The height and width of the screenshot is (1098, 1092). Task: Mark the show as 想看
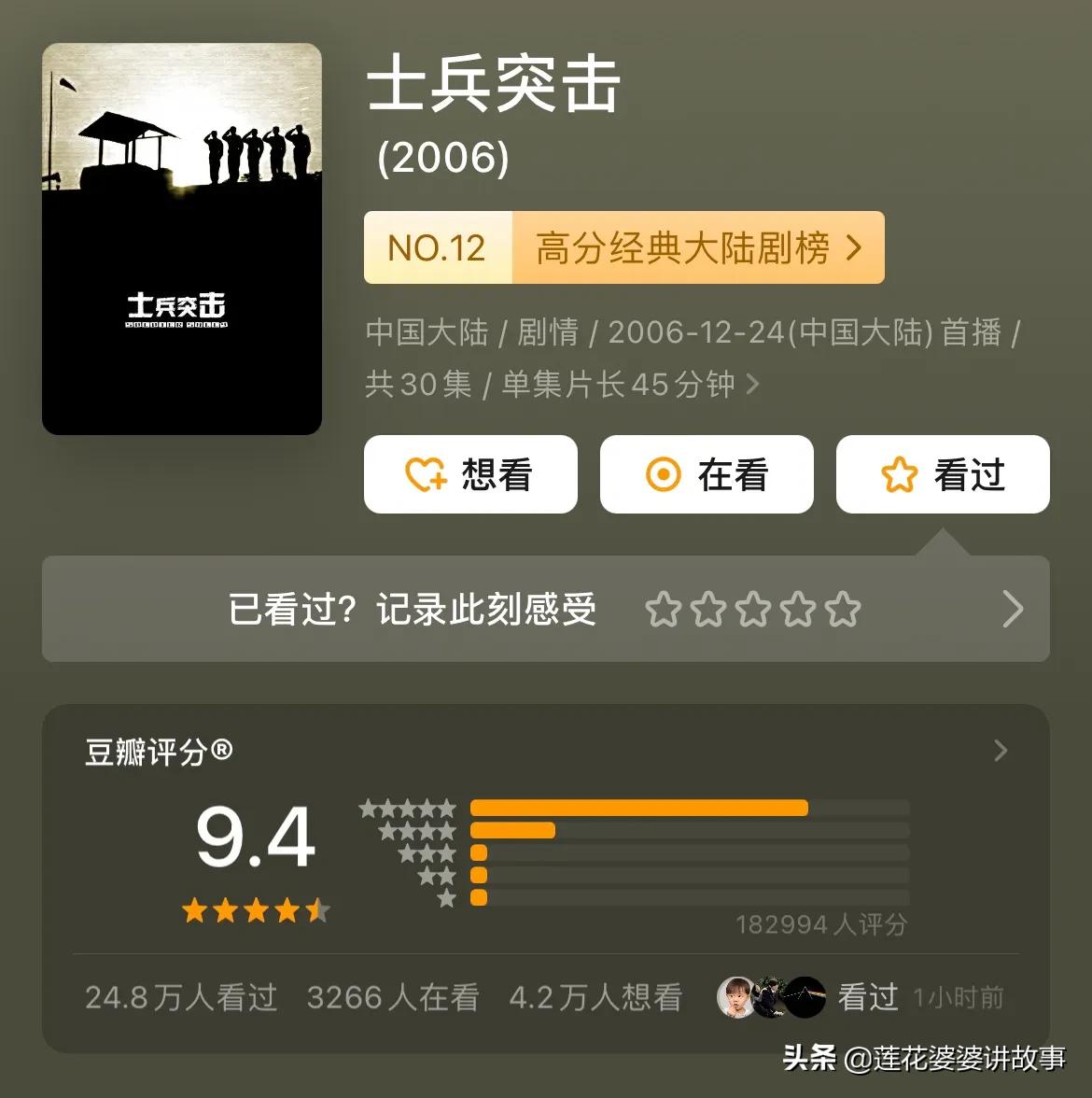click(x=471, y=474)
